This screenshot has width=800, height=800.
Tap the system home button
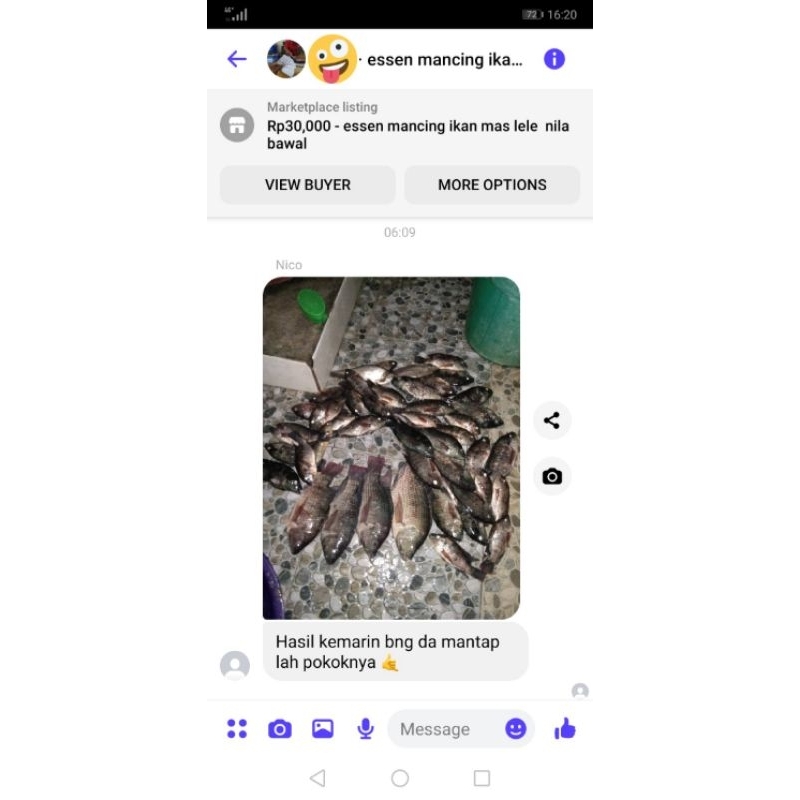click(x=400, y=778)
